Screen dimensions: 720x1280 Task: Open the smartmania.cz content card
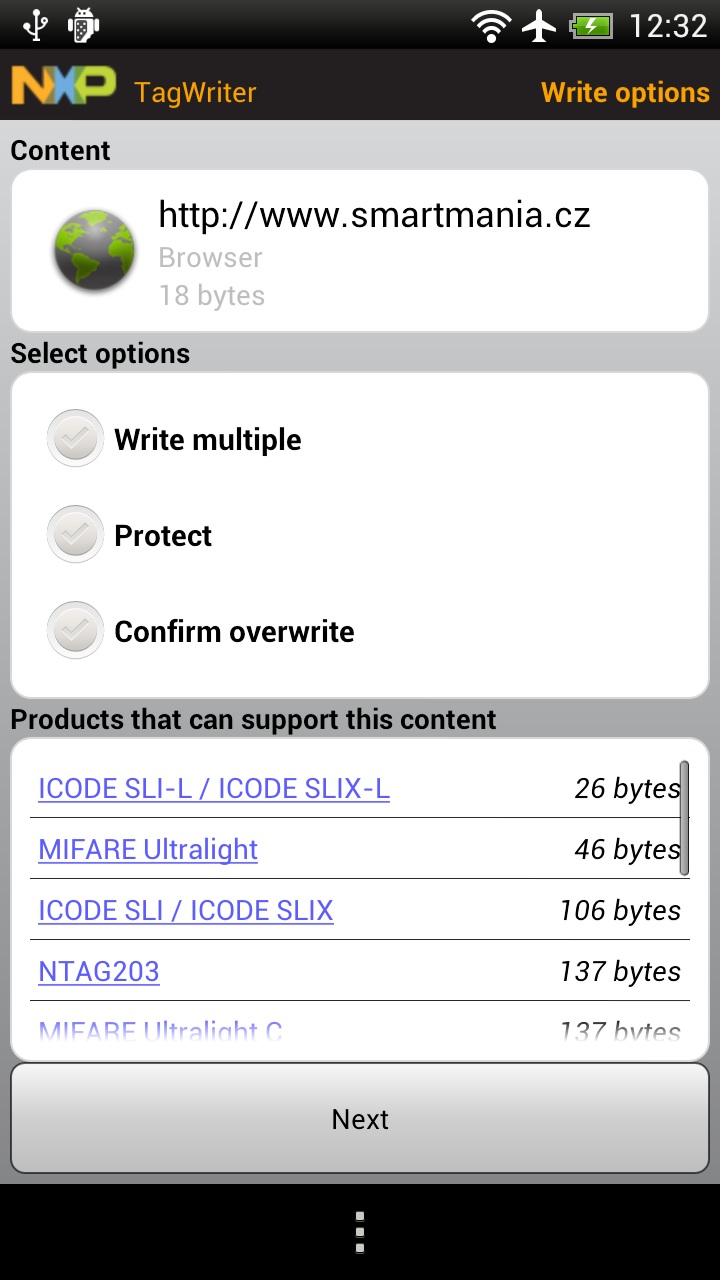(360, 251)
